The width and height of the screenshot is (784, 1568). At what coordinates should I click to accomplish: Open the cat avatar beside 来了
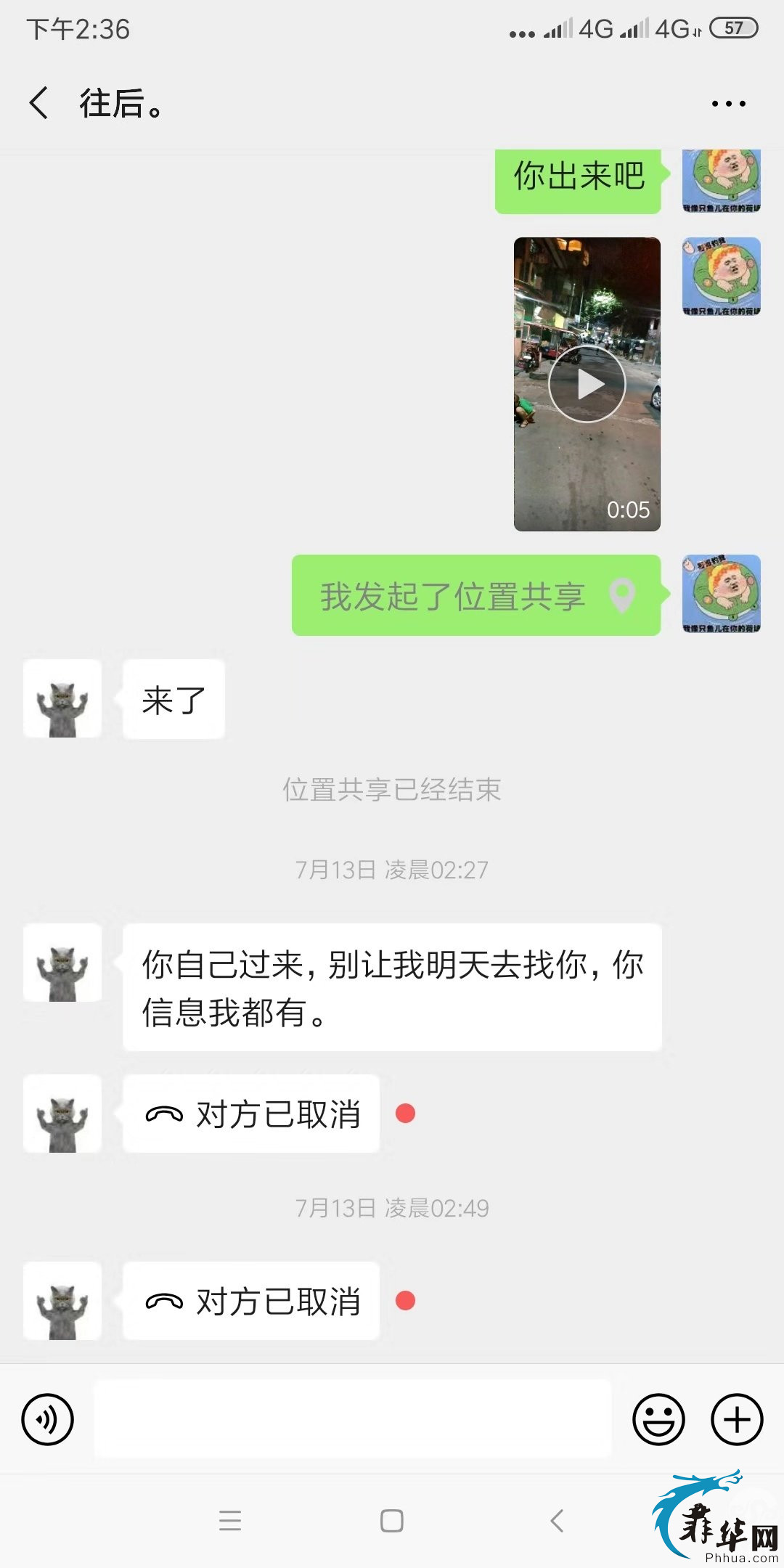click(x=62, y=699)
